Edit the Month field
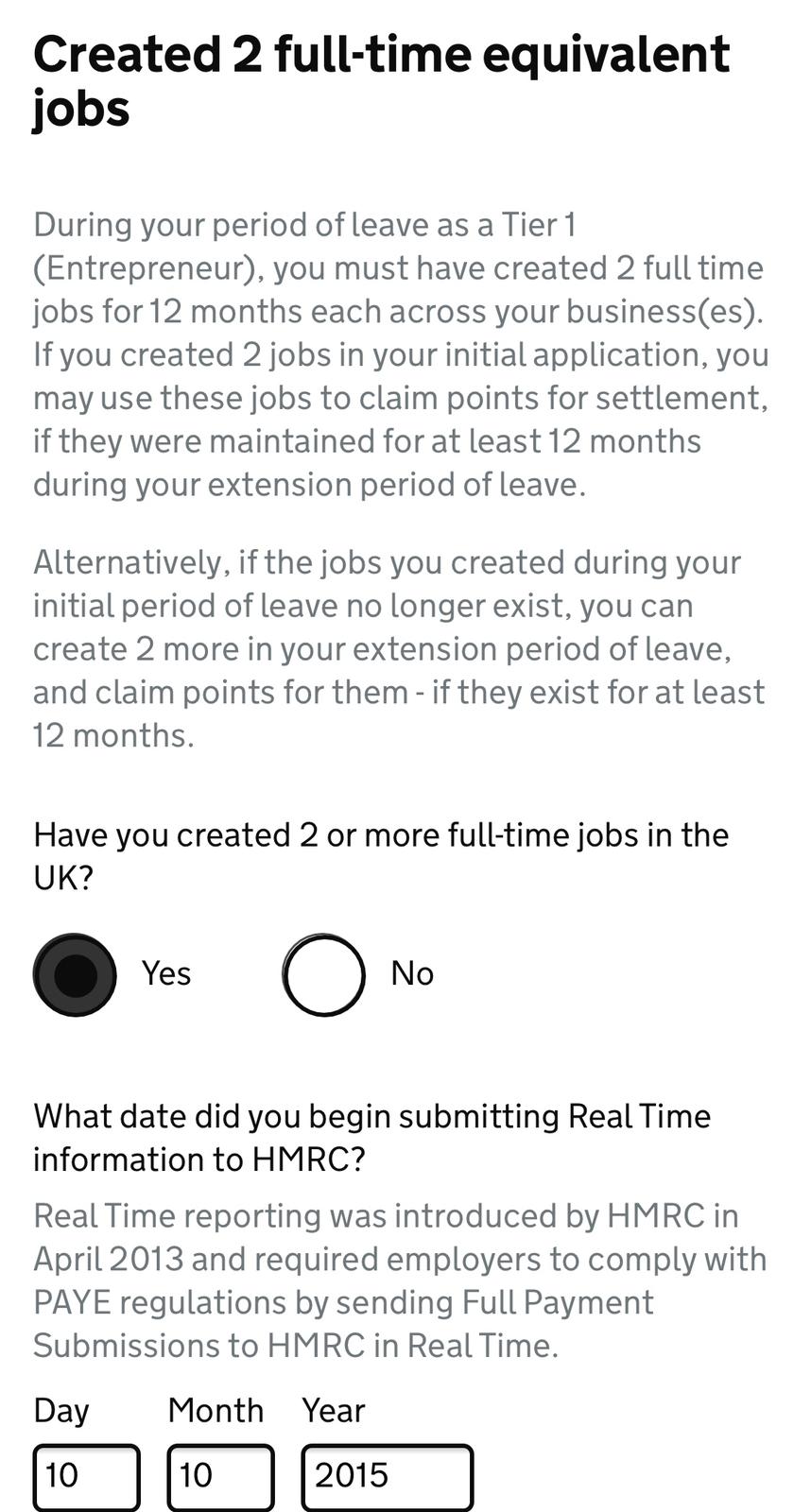811x1512 pixels. [x=220, y=1476]
